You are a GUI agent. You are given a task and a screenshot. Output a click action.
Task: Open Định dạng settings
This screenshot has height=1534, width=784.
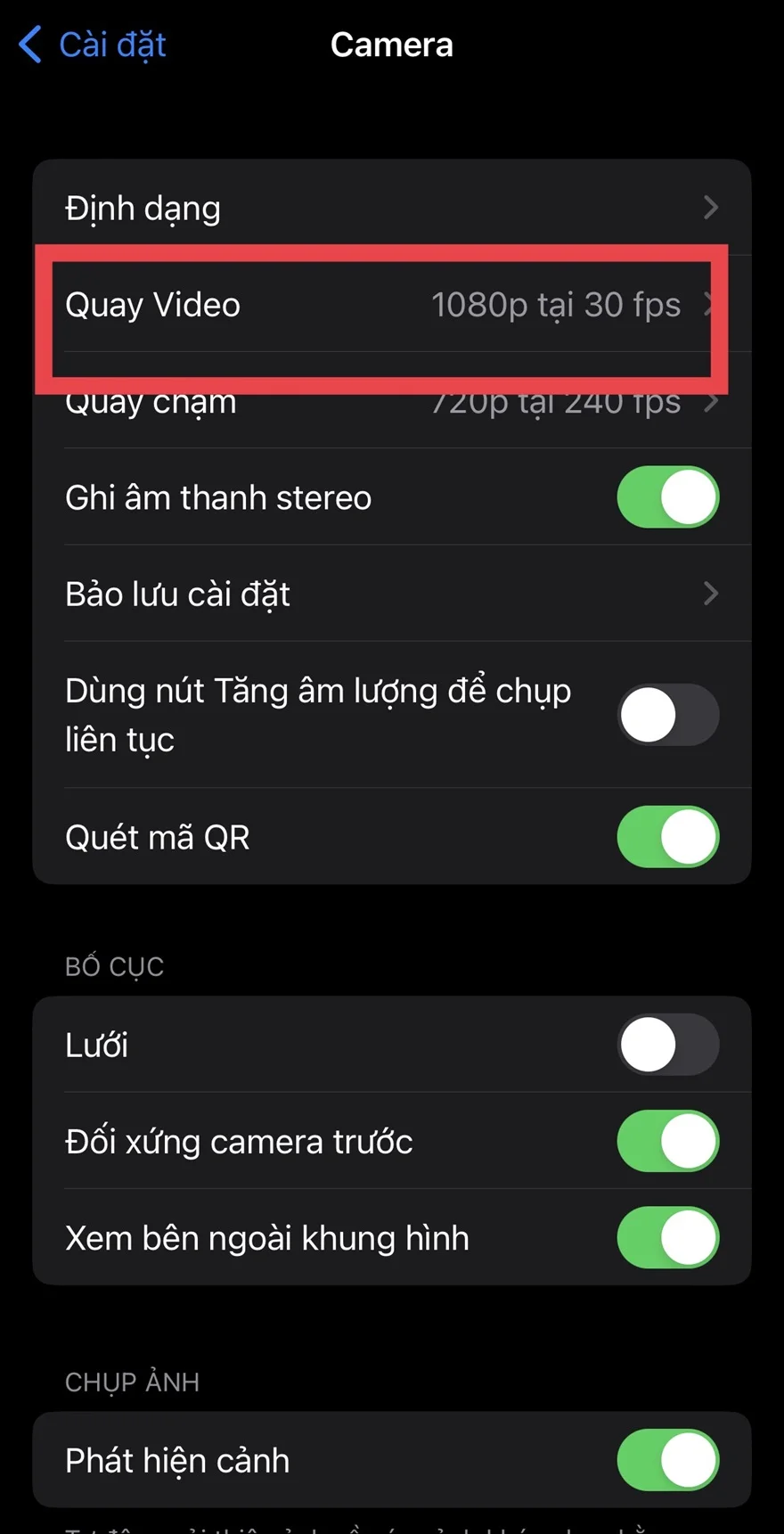point(392,207)
